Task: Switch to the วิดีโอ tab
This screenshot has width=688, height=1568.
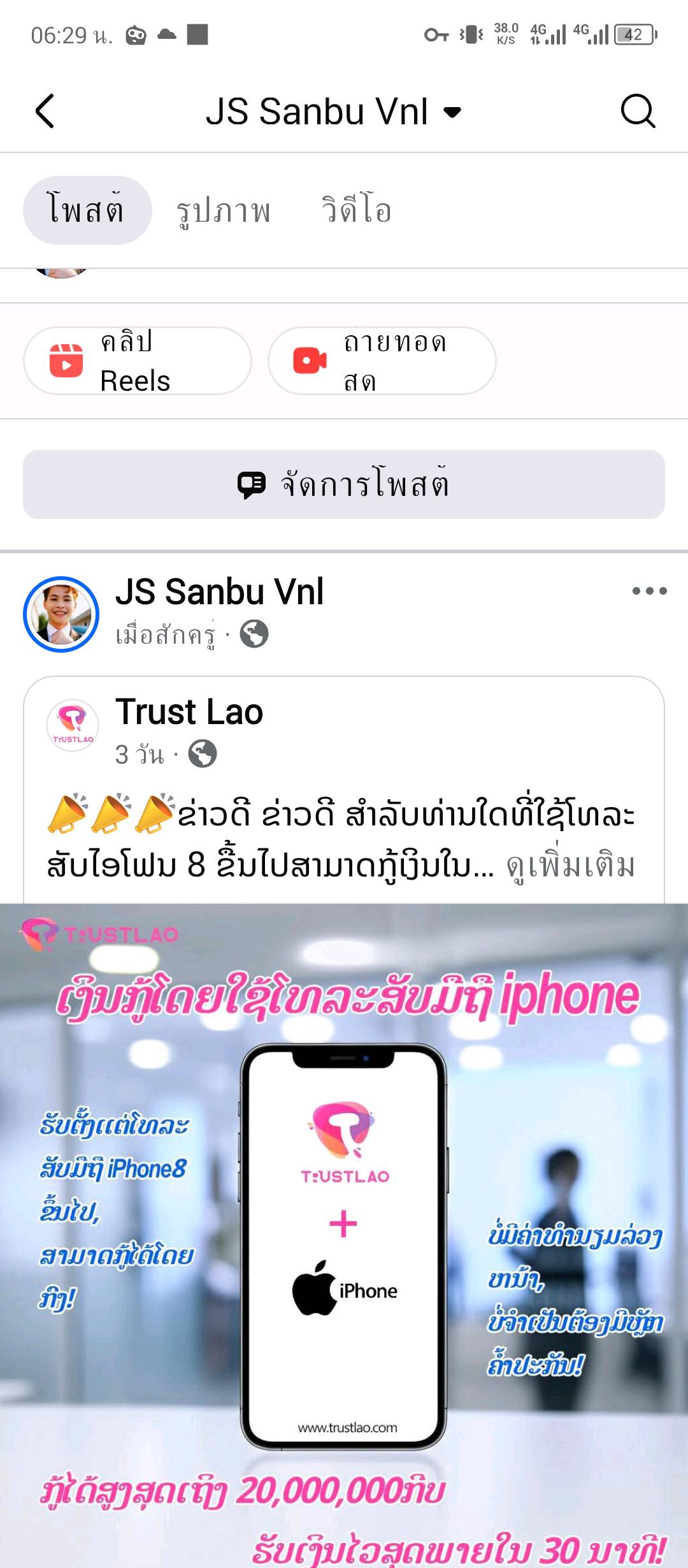Action: click(356, 210)
